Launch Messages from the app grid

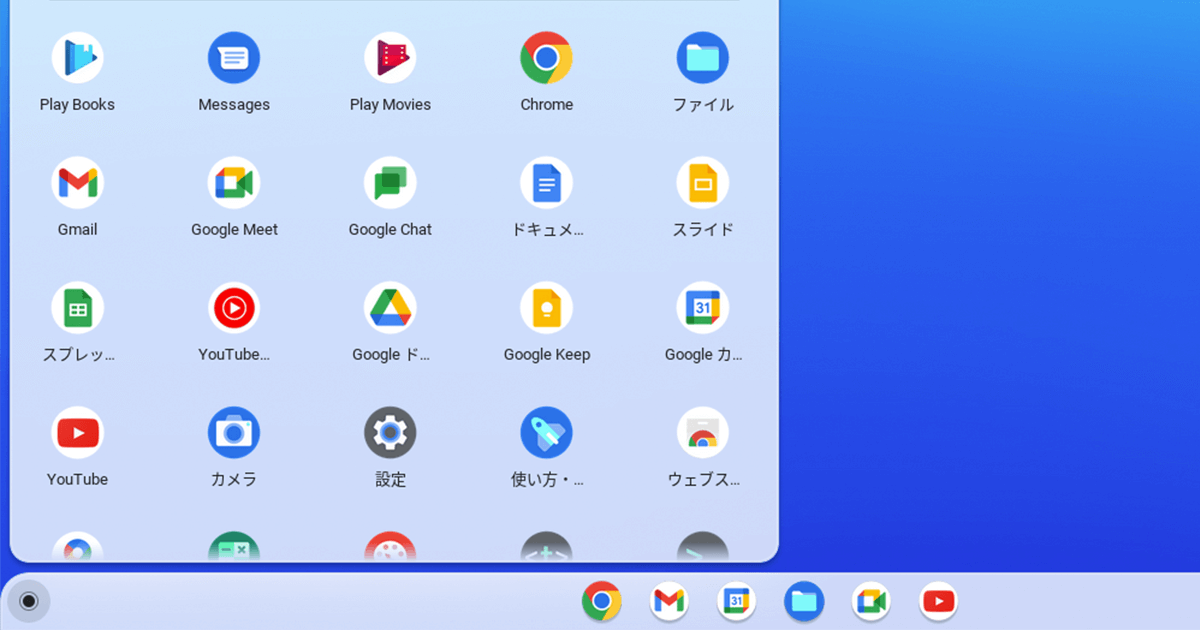234,58
